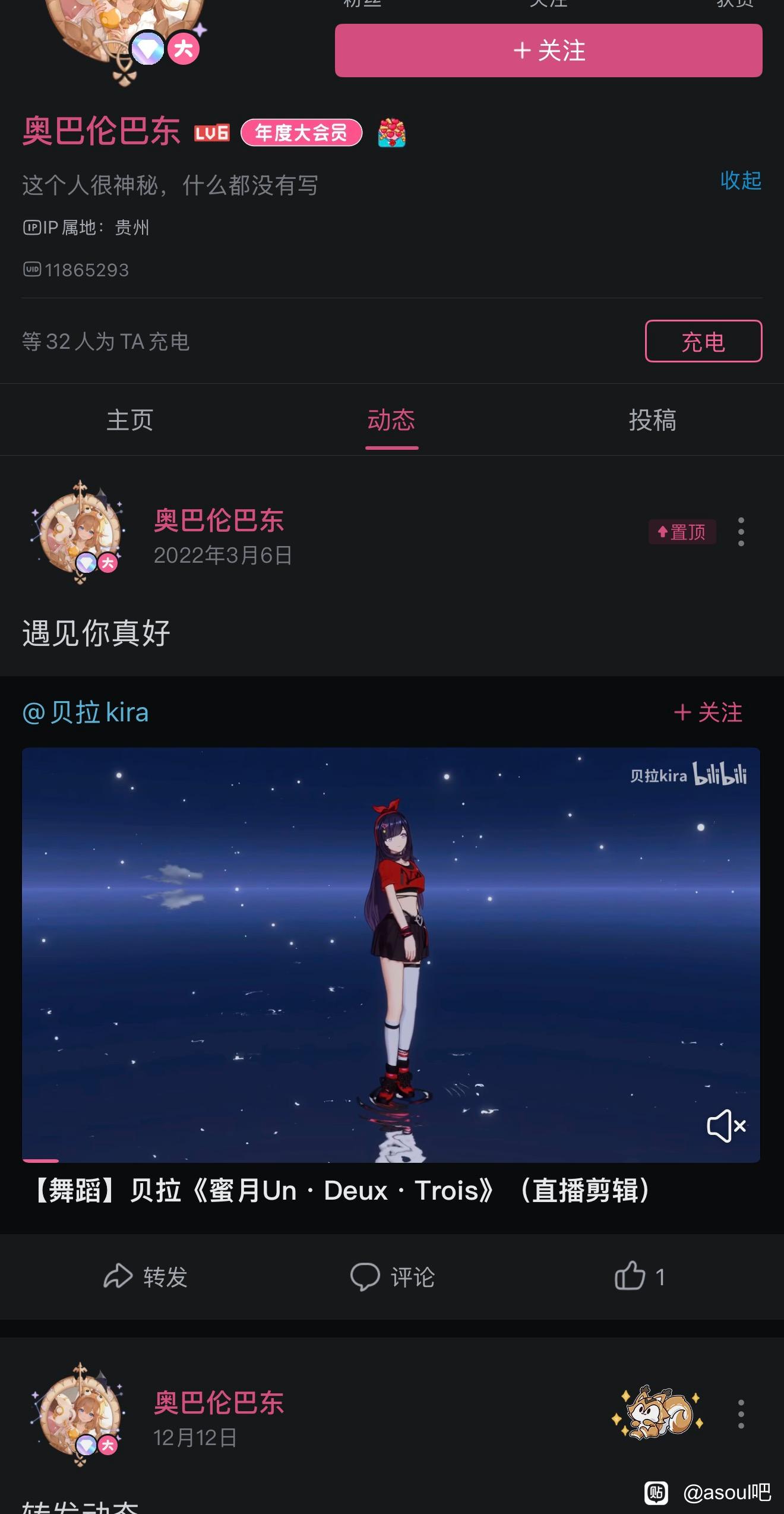Follow 贝拉kira from the reposted video
784x1514 pixels.
point(708,712)
